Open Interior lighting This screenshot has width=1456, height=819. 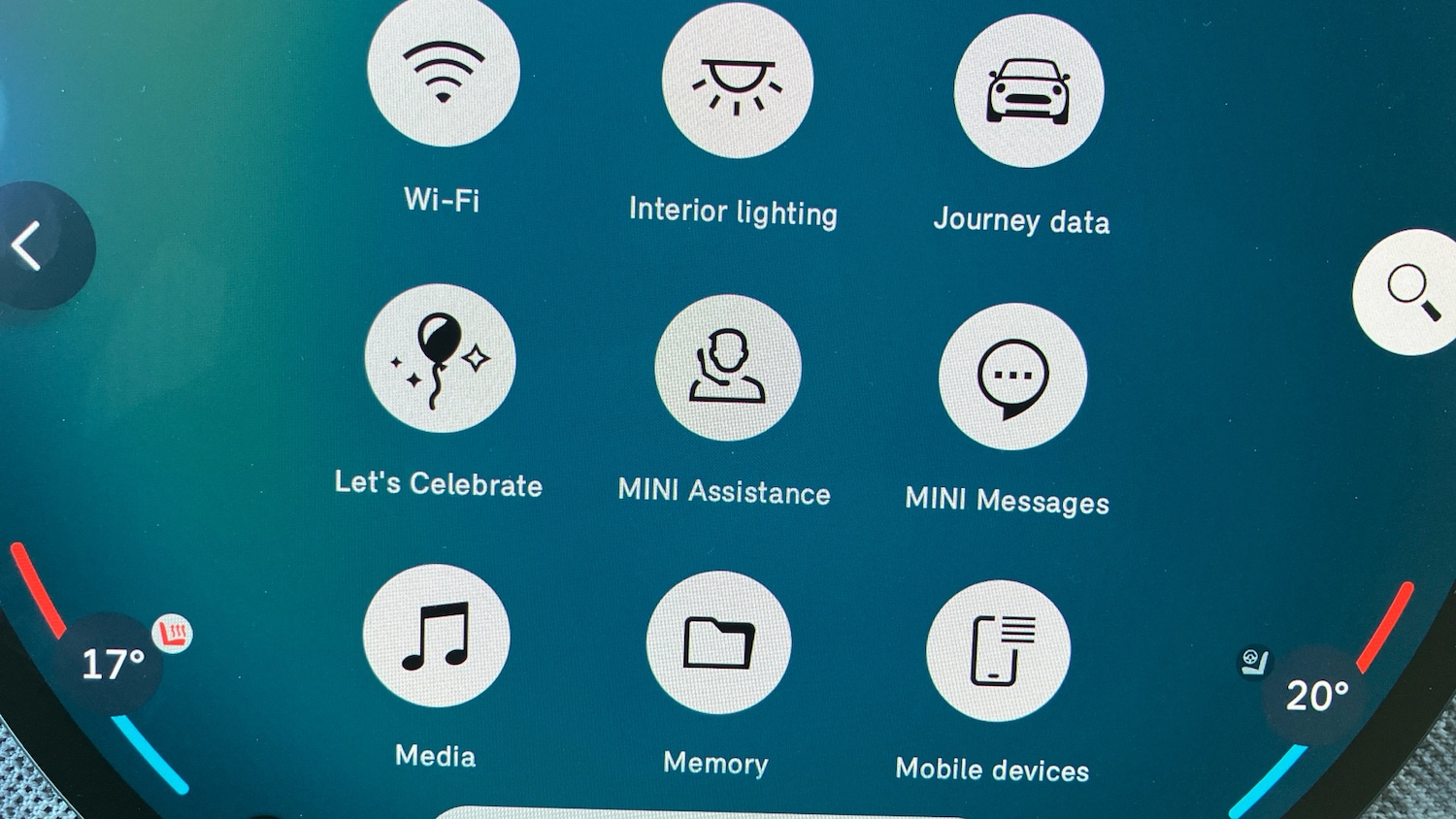[737, 82]
